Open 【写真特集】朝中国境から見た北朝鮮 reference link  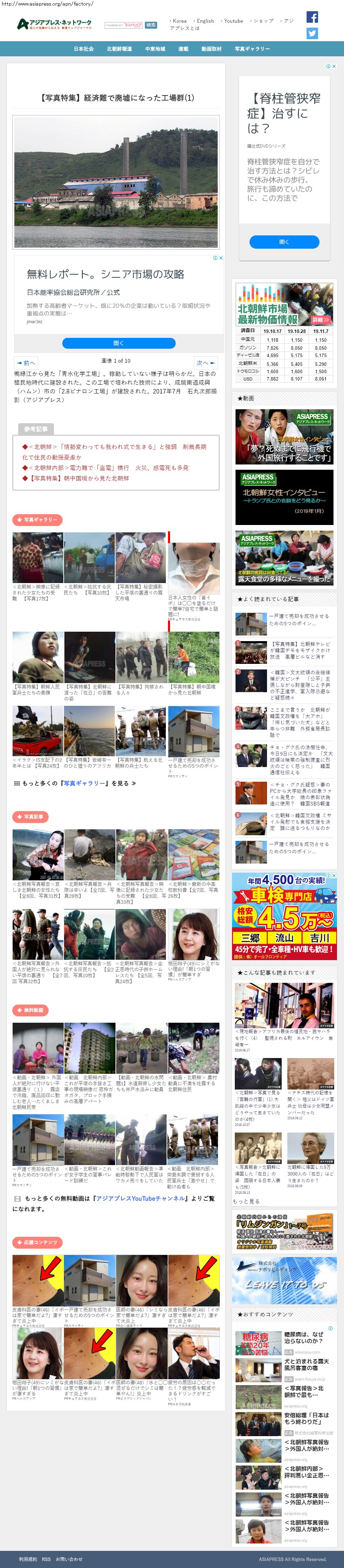79,478
